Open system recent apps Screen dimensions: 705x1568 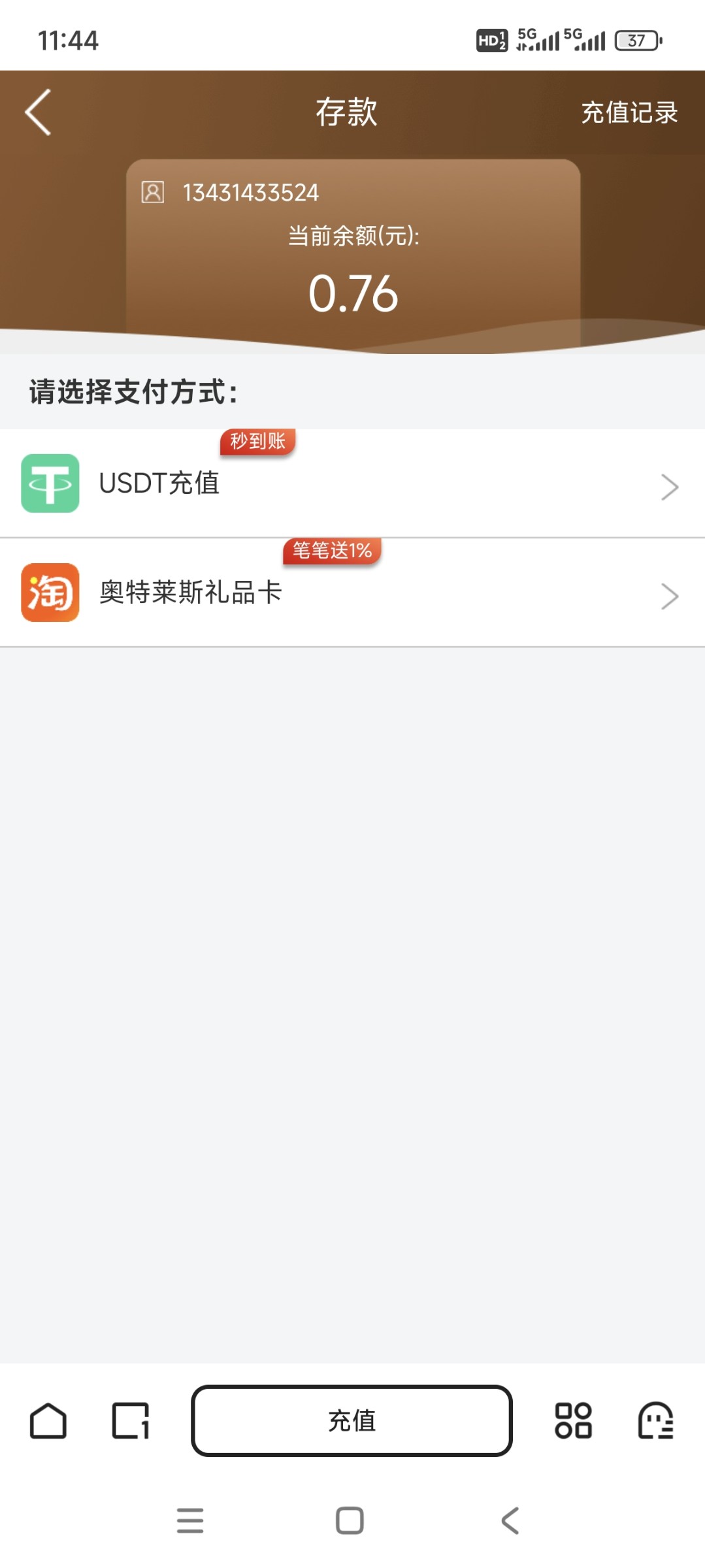point(190,1520)
